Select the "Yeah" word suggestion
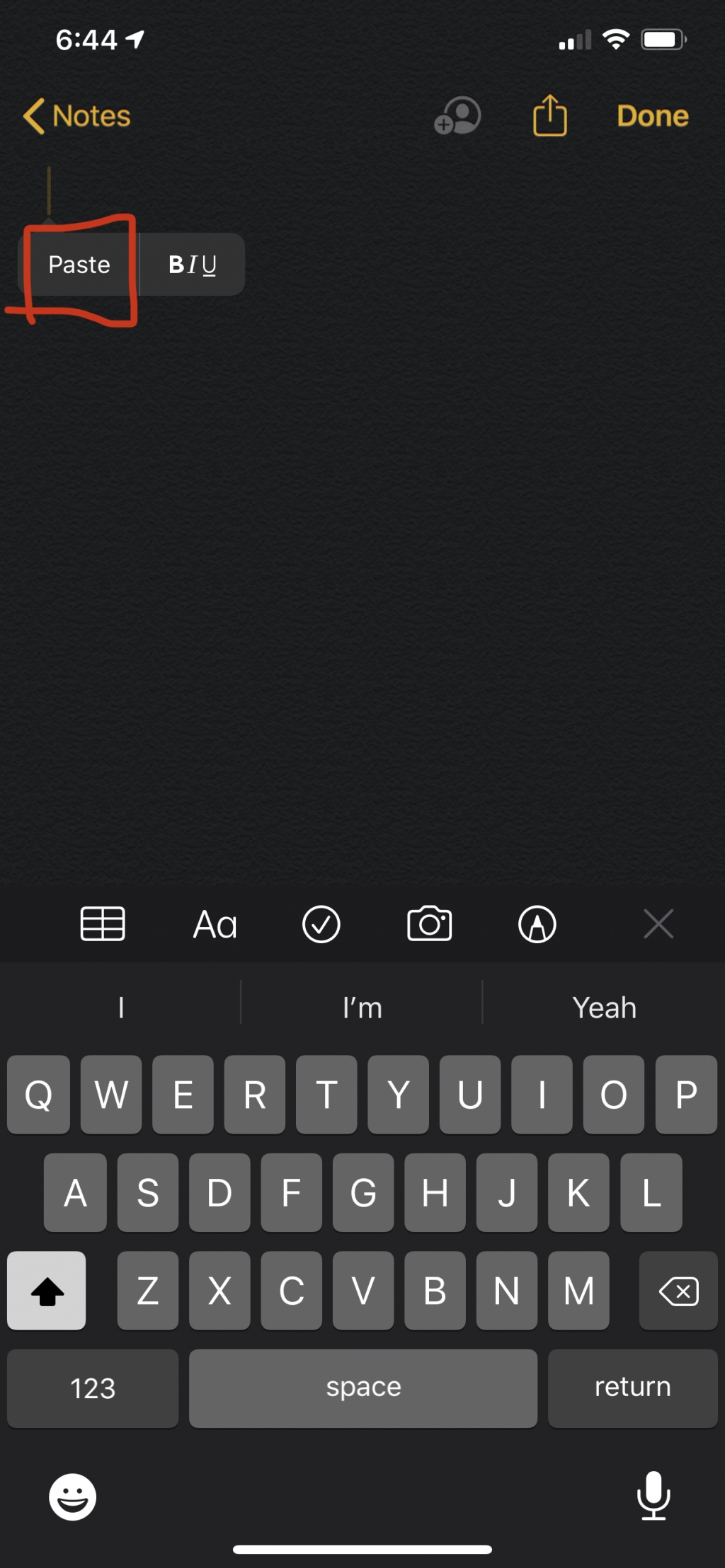 [x=604, y=1008]
